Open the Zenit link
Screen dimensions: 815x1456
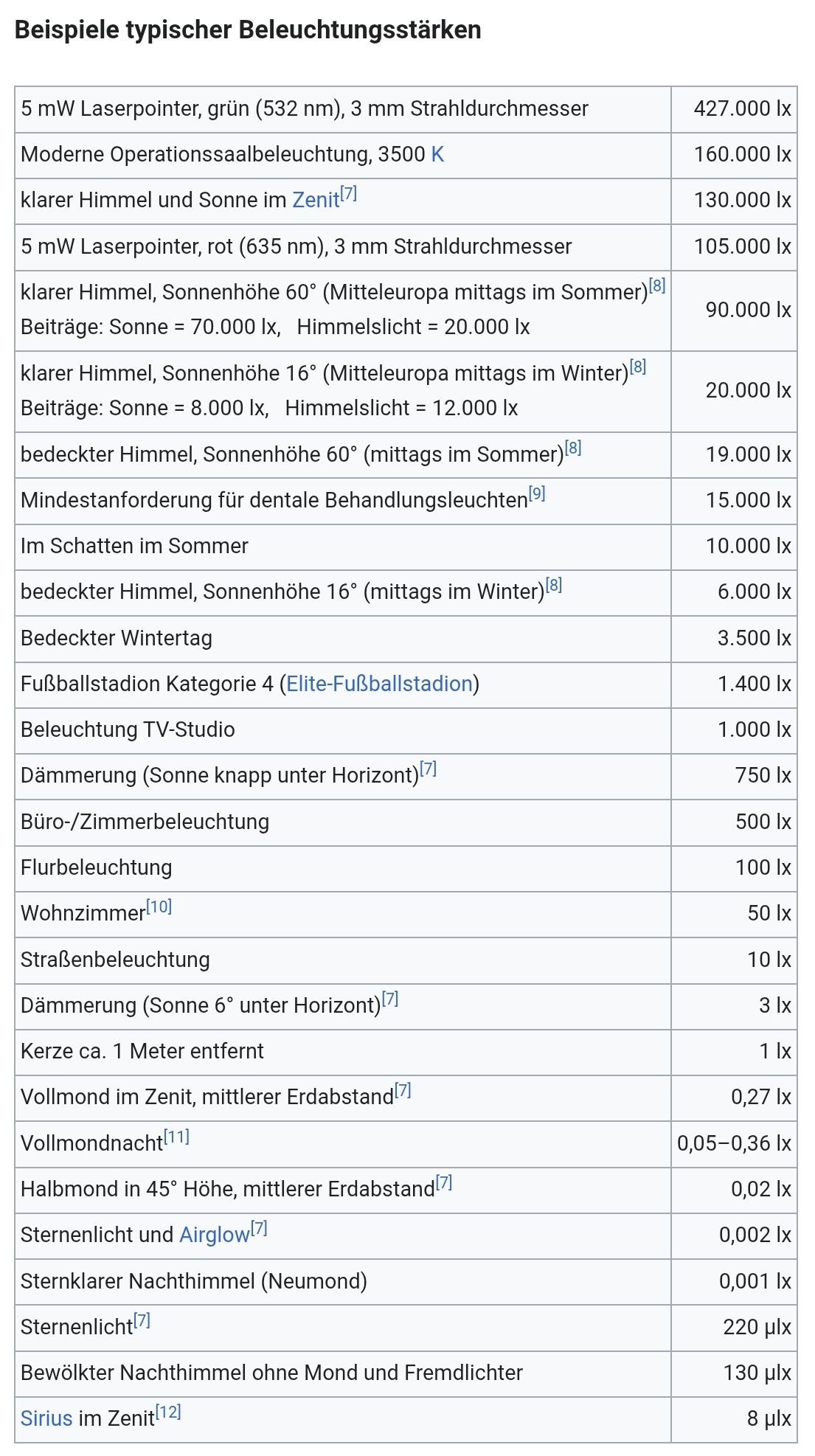coord(316,200)
